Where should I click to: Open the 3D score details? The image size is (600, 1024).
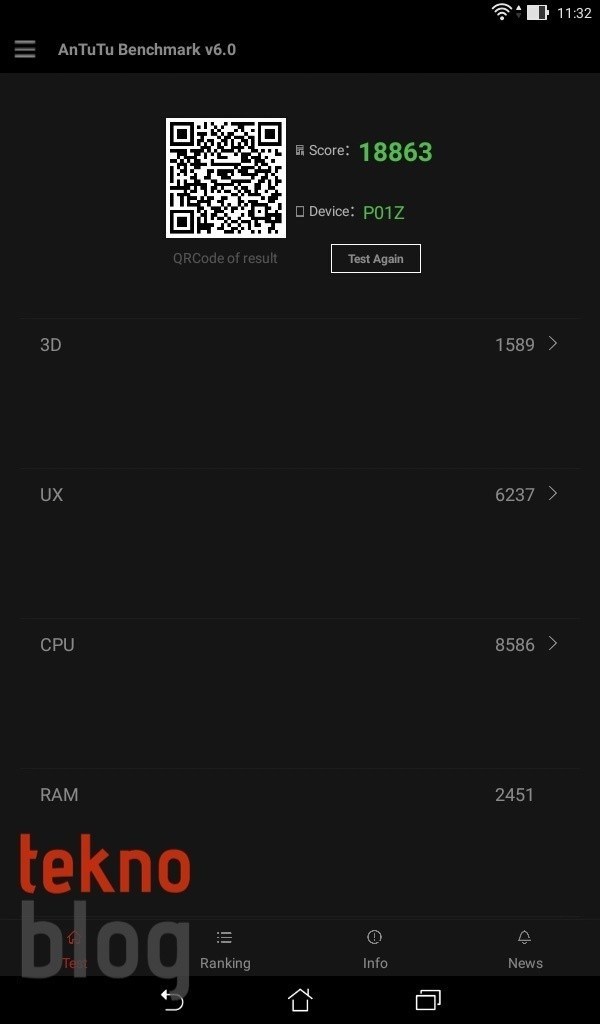(300, 344)
